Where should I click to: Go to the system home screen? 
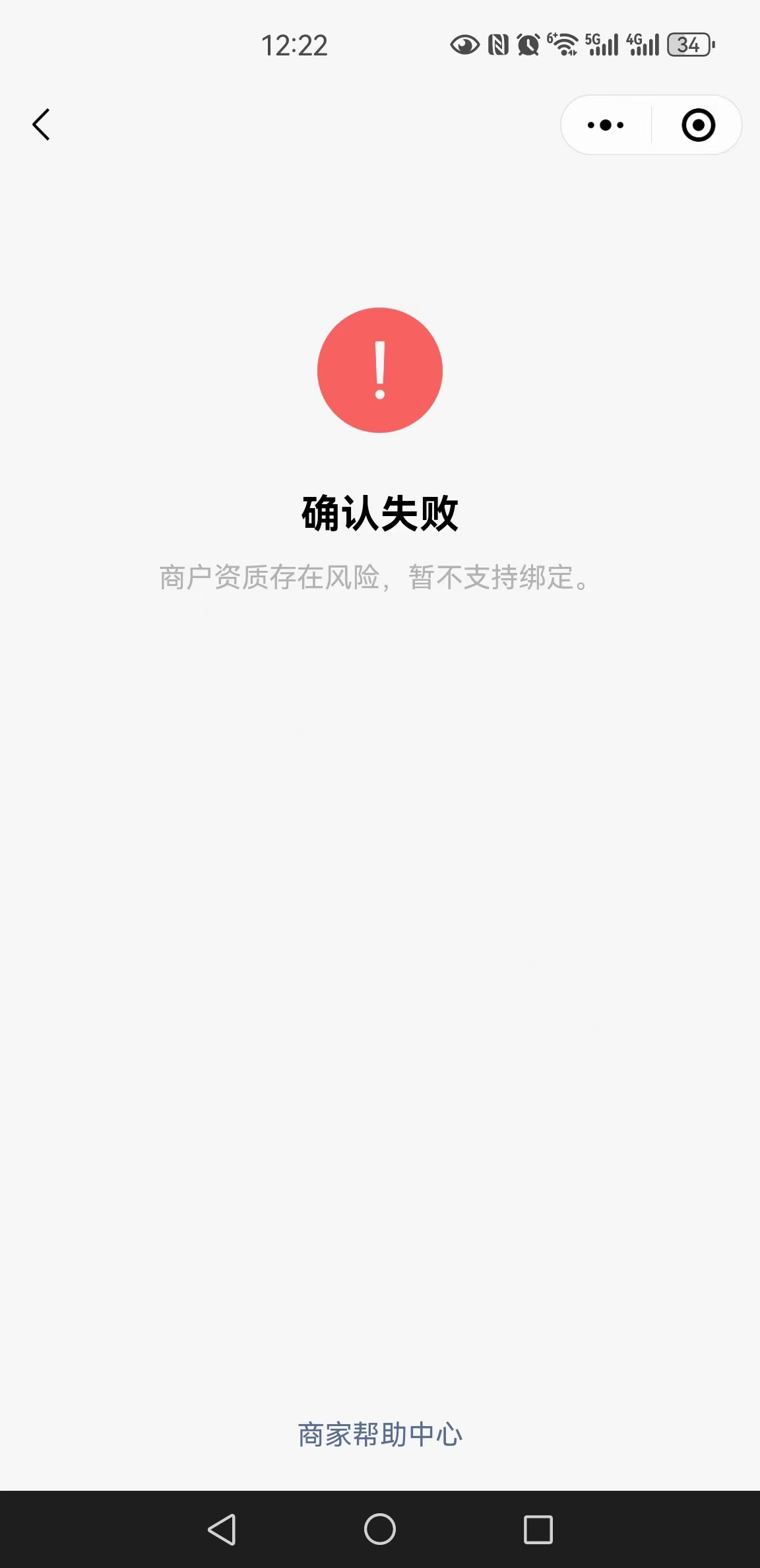click(x=380, y=1529)
